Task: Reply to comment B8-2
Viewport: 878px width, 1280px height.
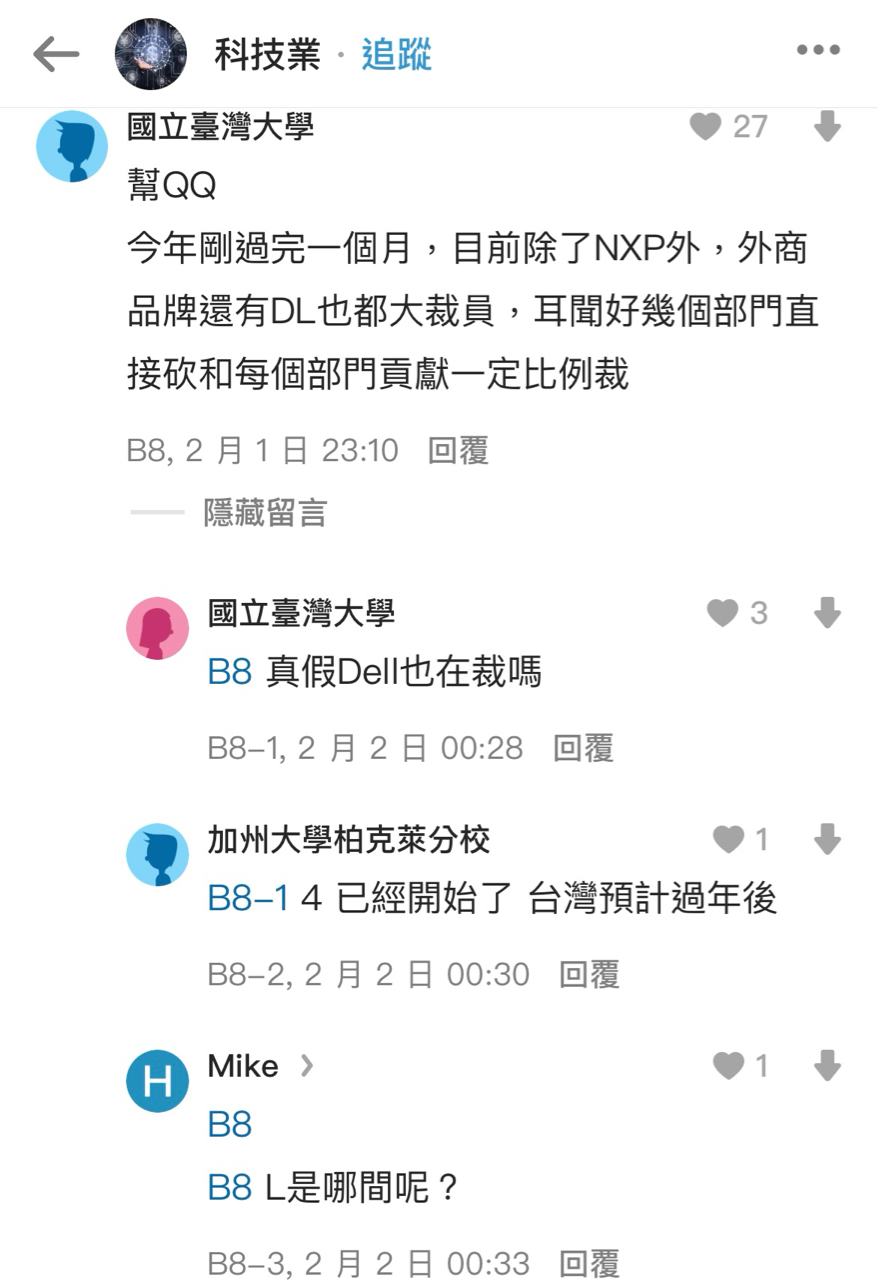Action: (x=589, y=974)
